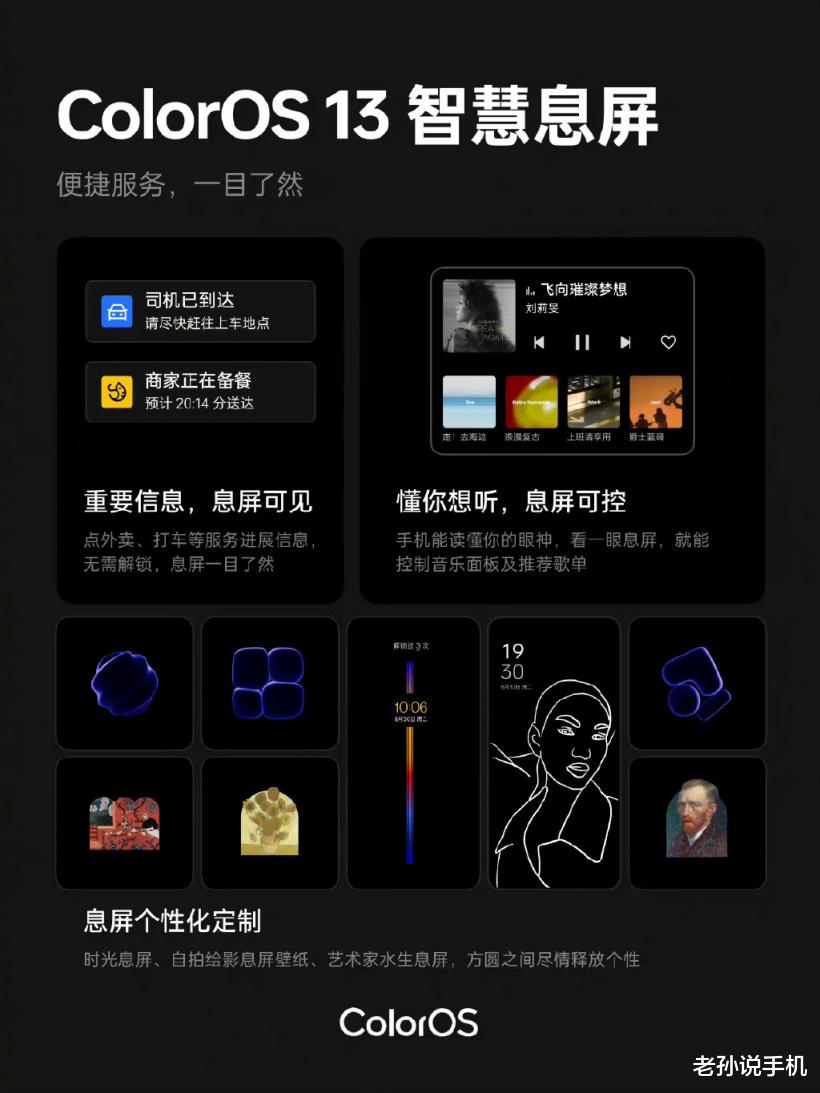
Task: Switch to the 浪漫复古 playlist tab
Action: 529,402
